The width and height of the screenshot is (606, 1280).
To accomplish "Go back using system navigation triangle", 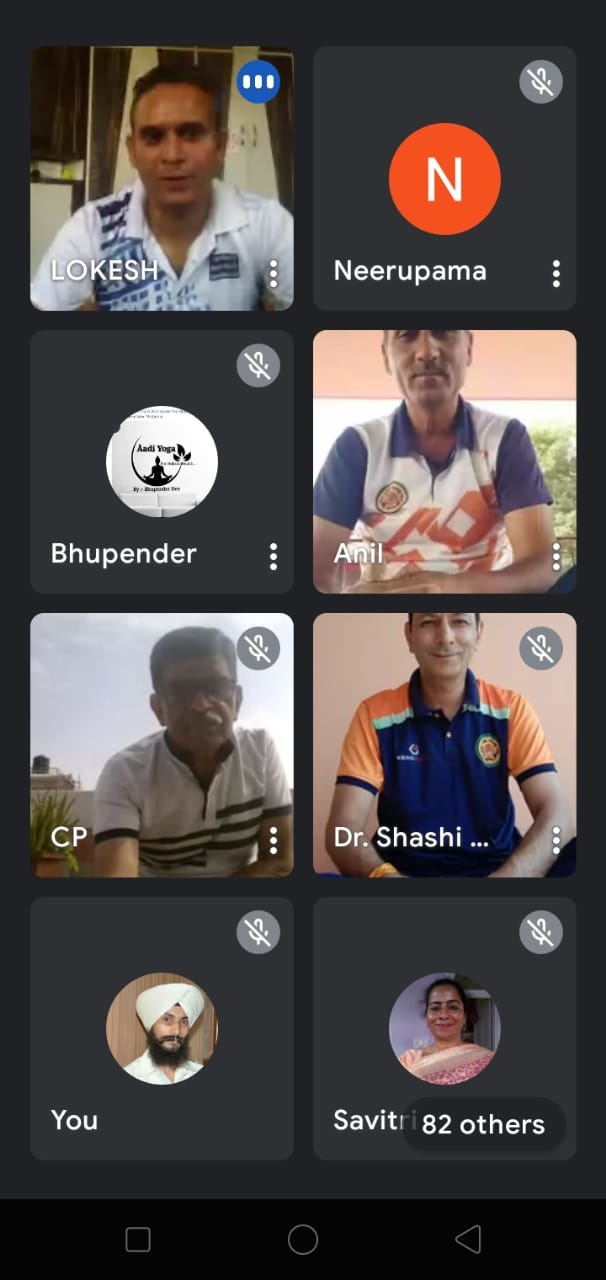I will click(x=468, y=1240).
